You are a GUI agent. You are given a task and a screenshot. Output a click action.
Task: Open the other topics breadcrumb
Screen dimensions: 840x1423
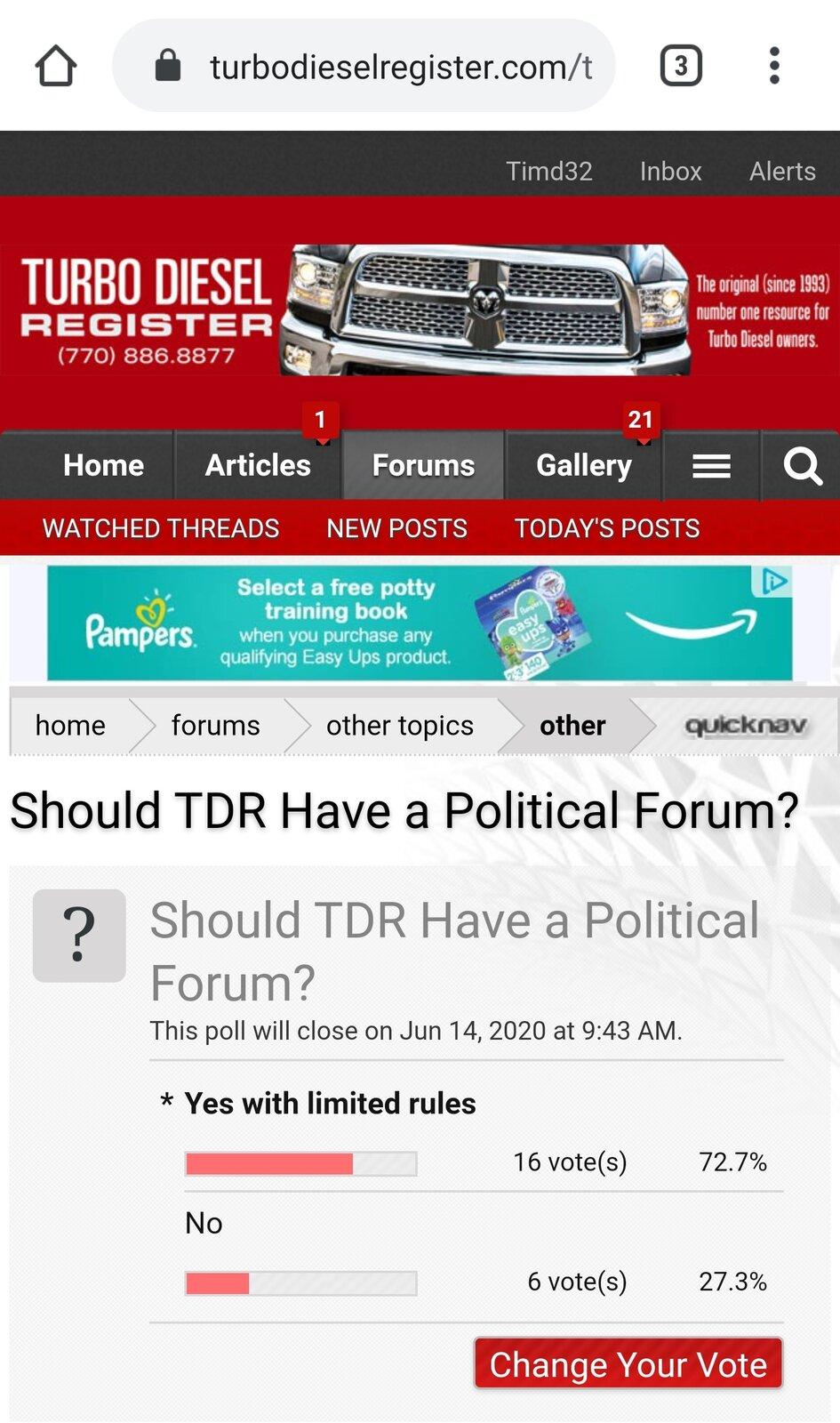(399, 726)
